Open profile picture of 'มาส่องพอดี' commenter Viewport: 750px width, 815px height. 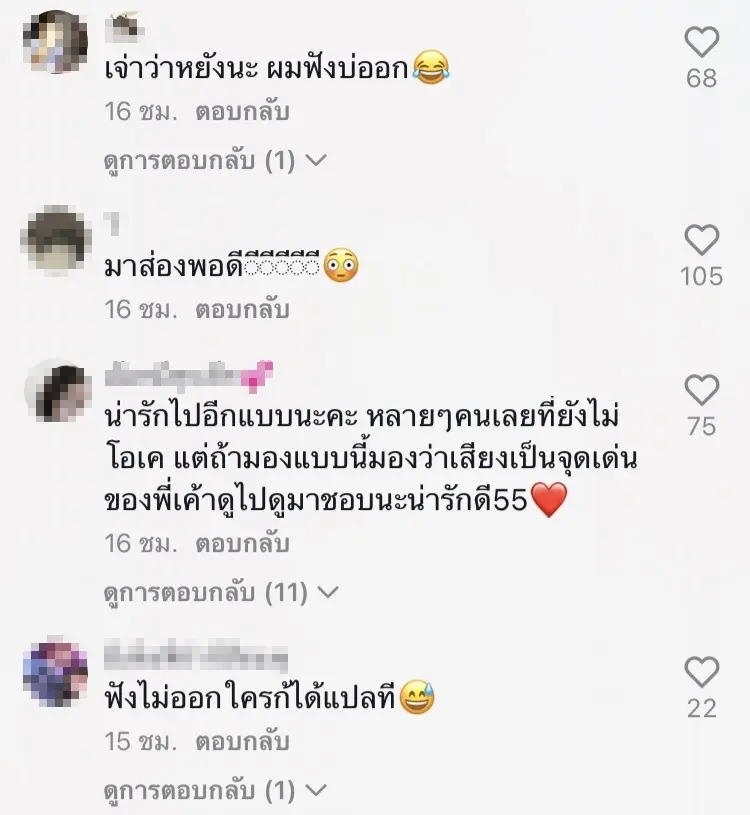(56, 240)
